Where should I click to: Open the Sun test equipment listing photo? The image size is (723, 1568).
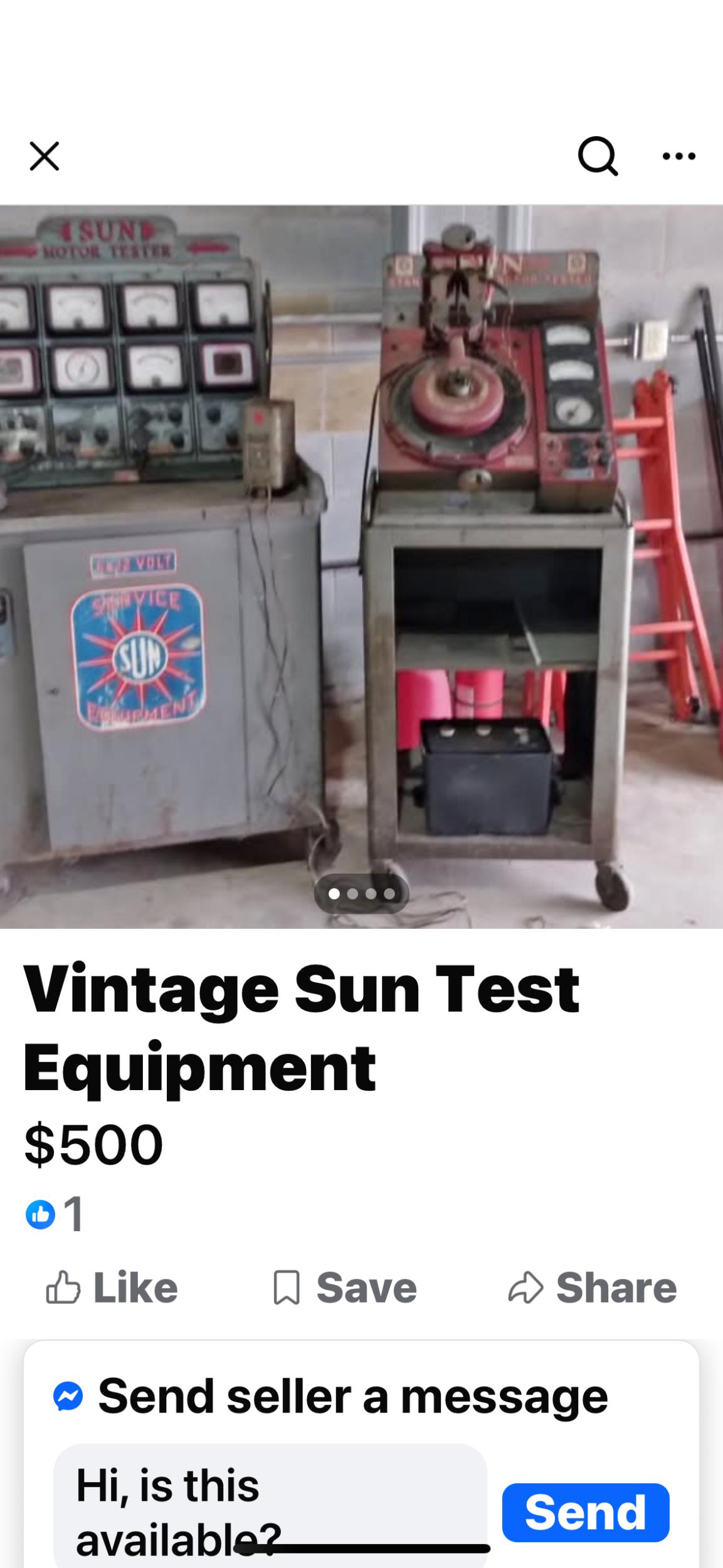[x=361, y=566]
